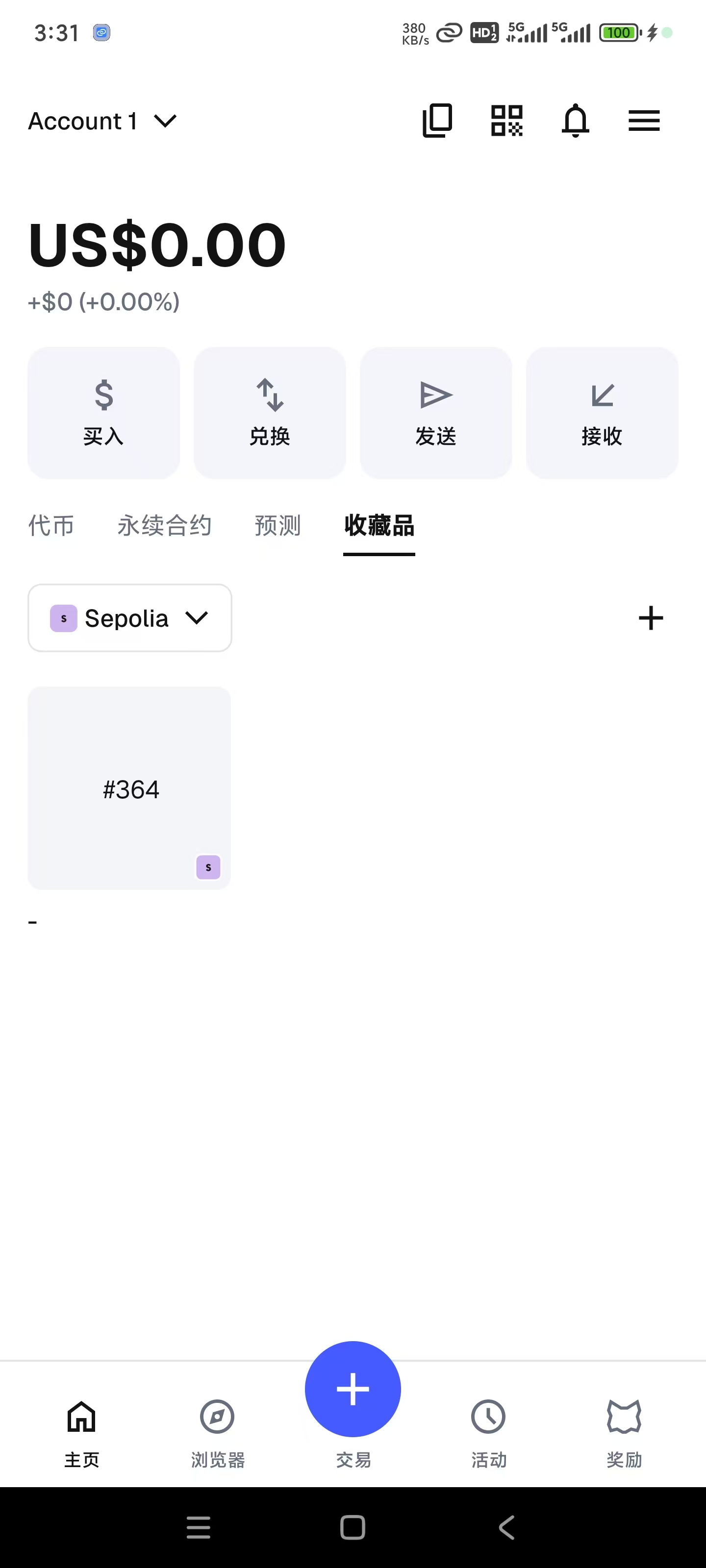Tap the 接收 receive button
The width and height of the screenshot is (706, 1568).
pos(602,413)
